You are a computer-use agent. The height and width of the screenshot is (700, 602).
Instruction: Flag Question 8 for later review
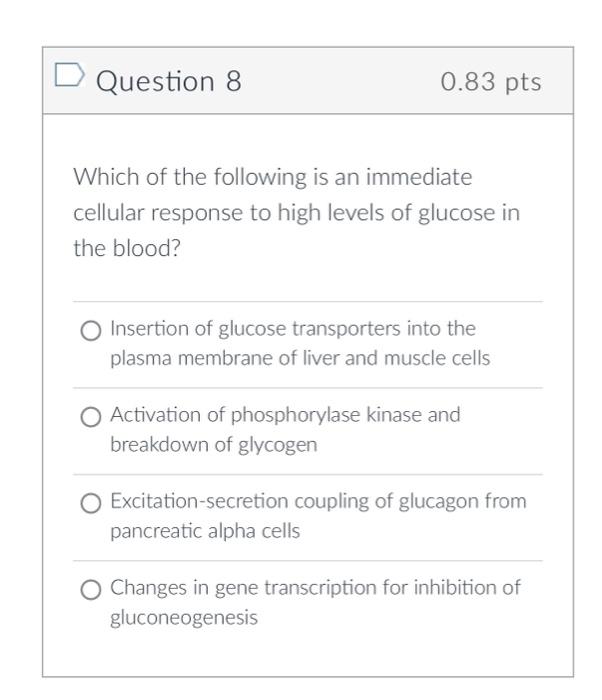pos(70,77)
